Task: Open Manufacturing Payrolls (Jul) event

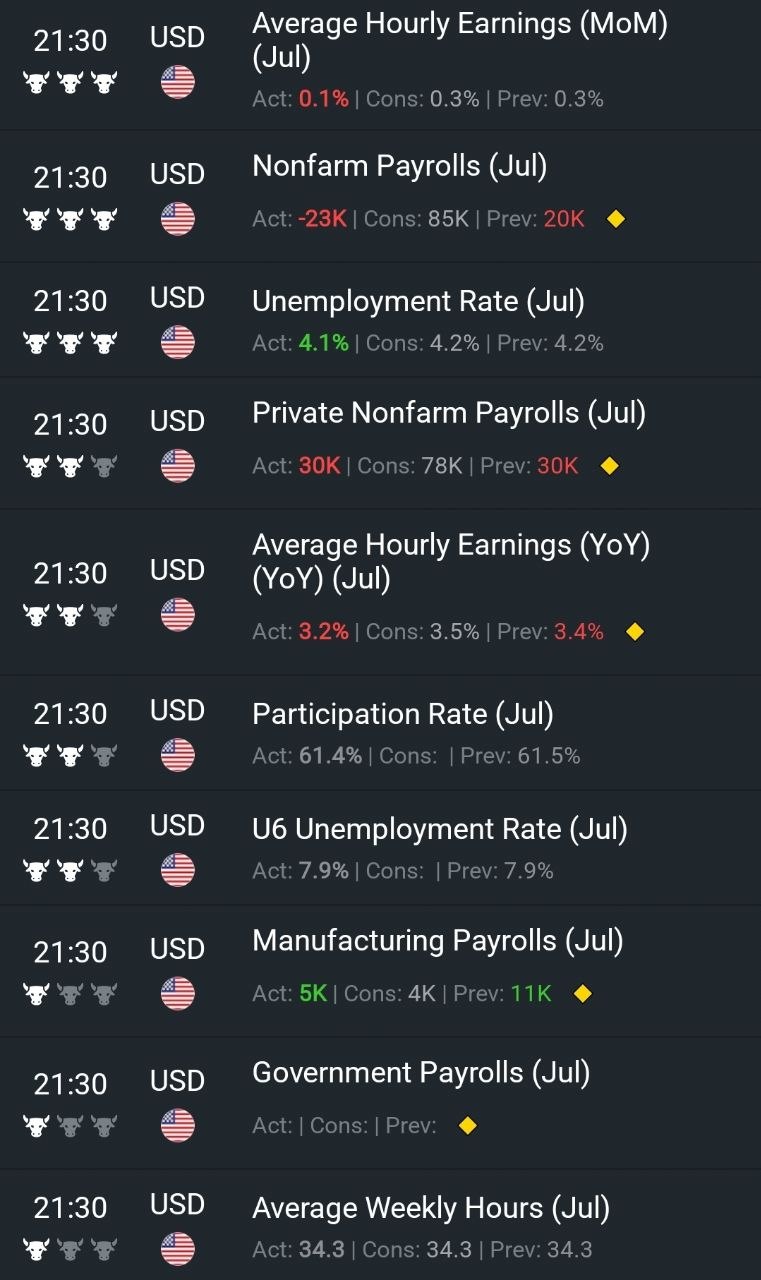Action: pos(380,971)
